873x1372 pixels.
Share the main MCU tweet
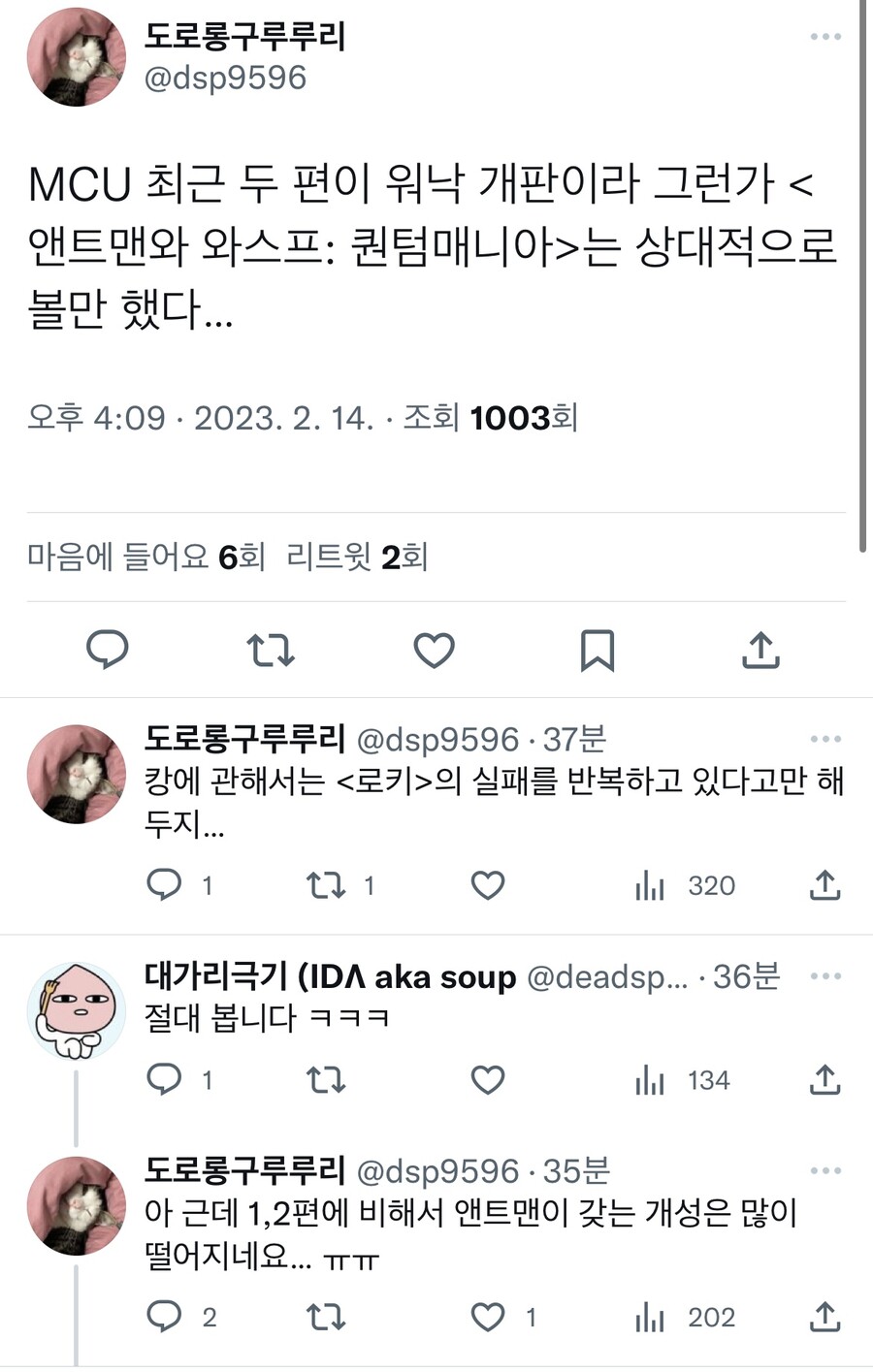(760, 650)
